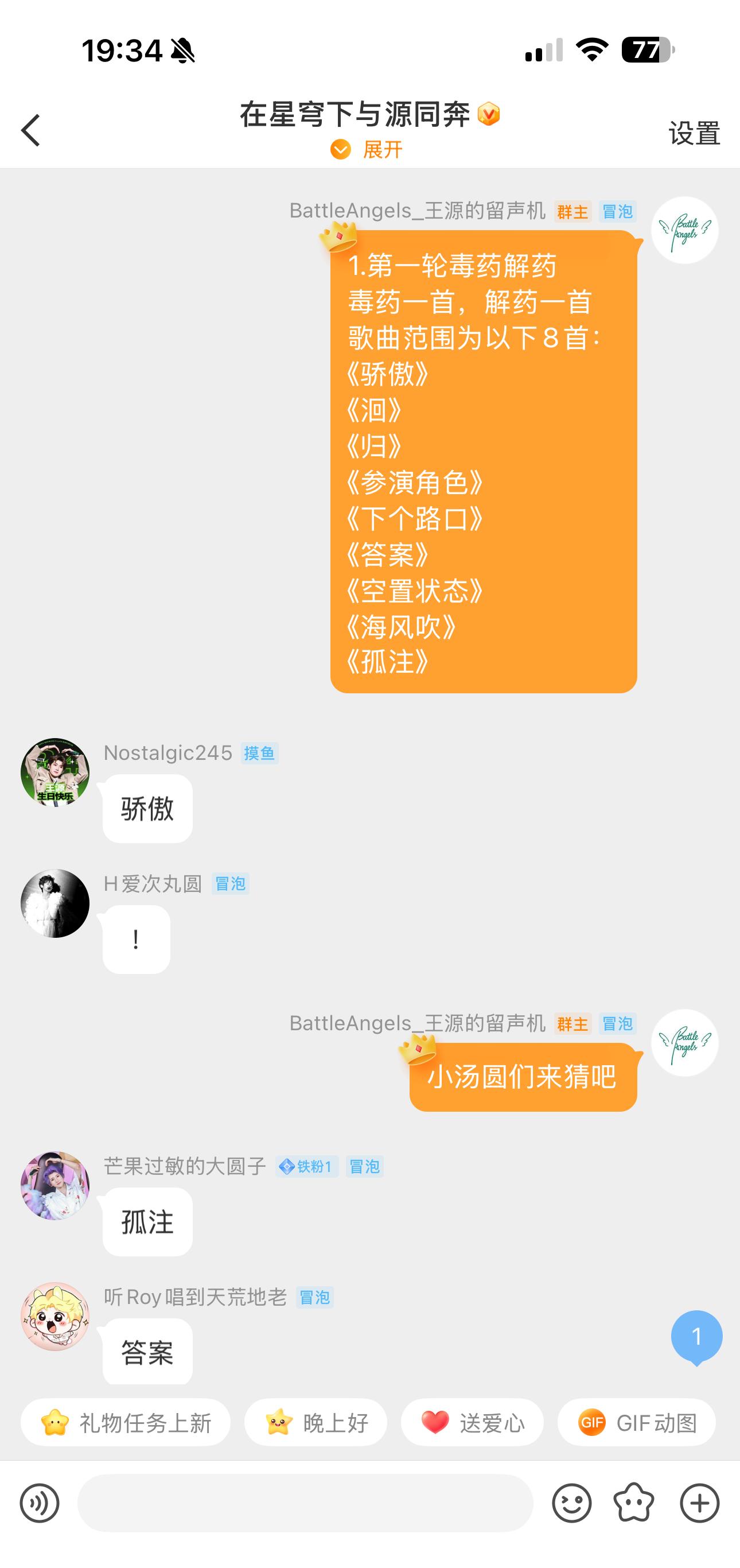Go back from the group chat
This screenshot has width=740, height=1568.
click(30, 130)
